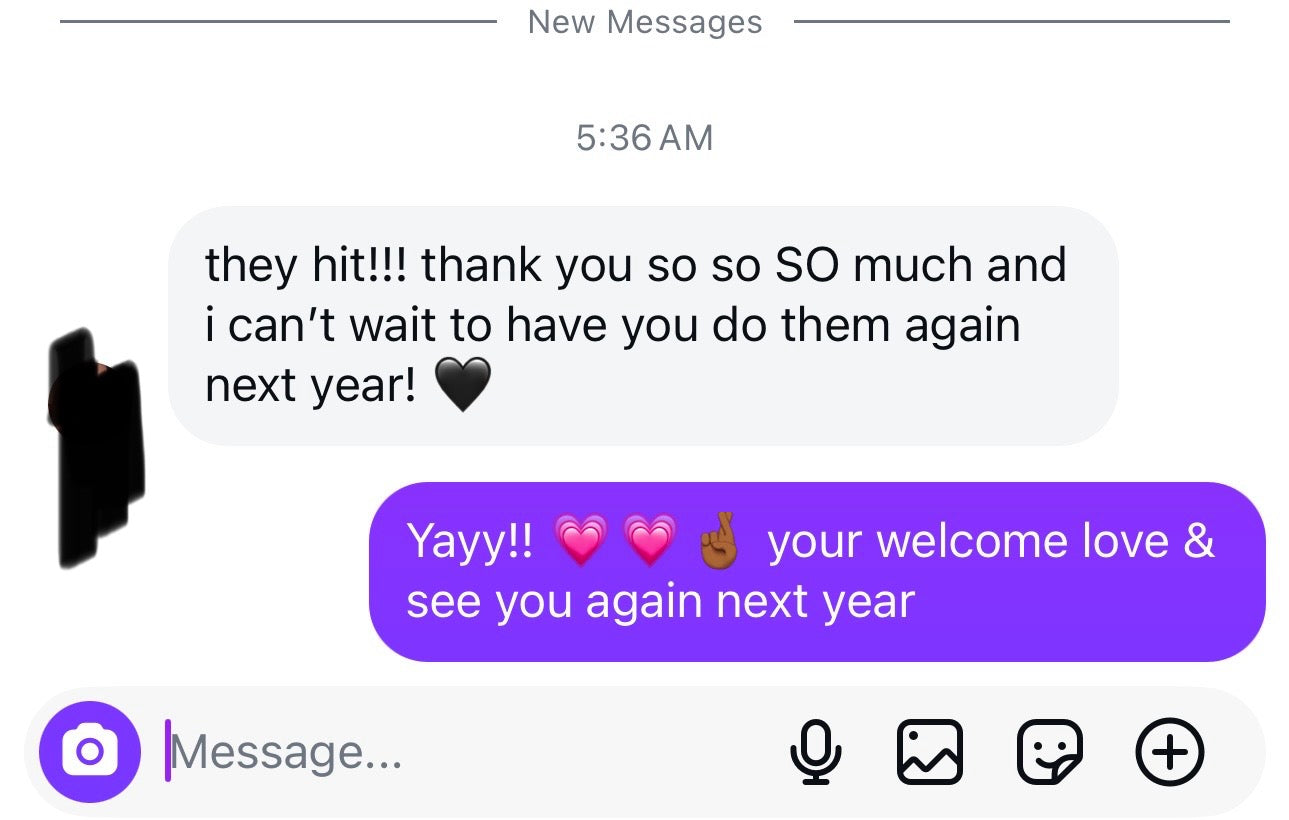
Task: Record a voice message with microphone
Action: coord(816,752)
